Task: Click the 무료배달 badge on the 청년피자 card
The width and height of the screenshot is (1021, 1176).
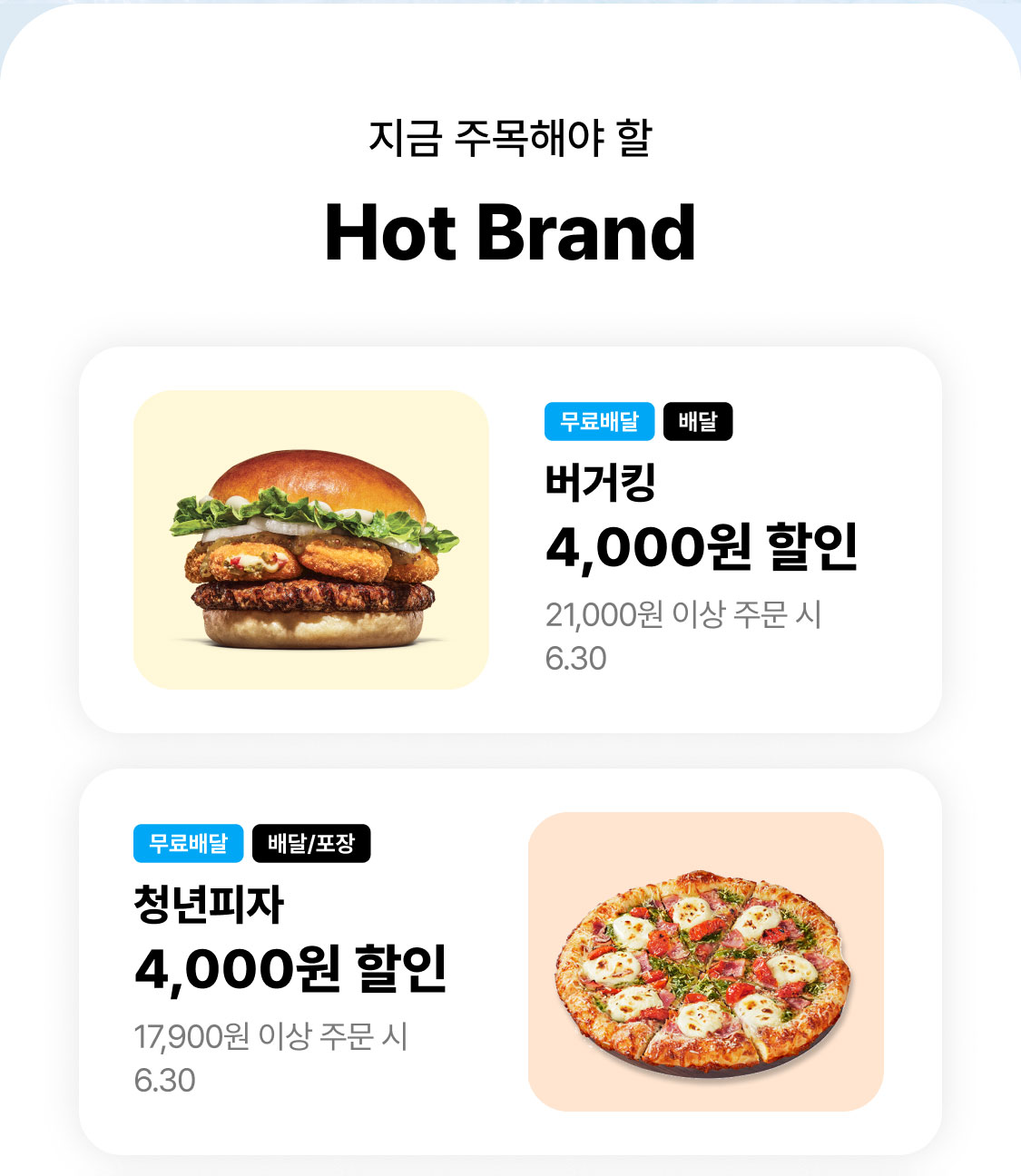Action: [185, 843]
